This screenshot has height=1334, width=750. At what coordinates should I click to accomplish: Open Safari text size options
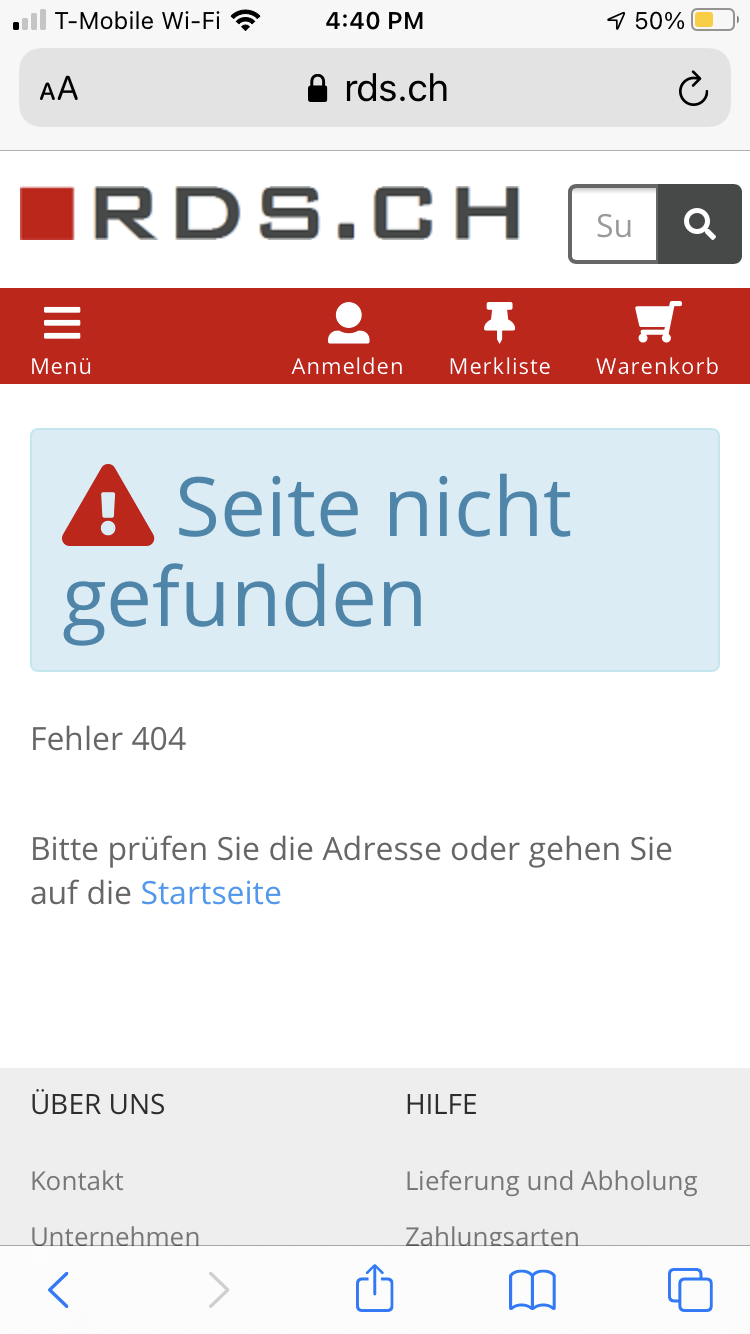pos(59,90)
